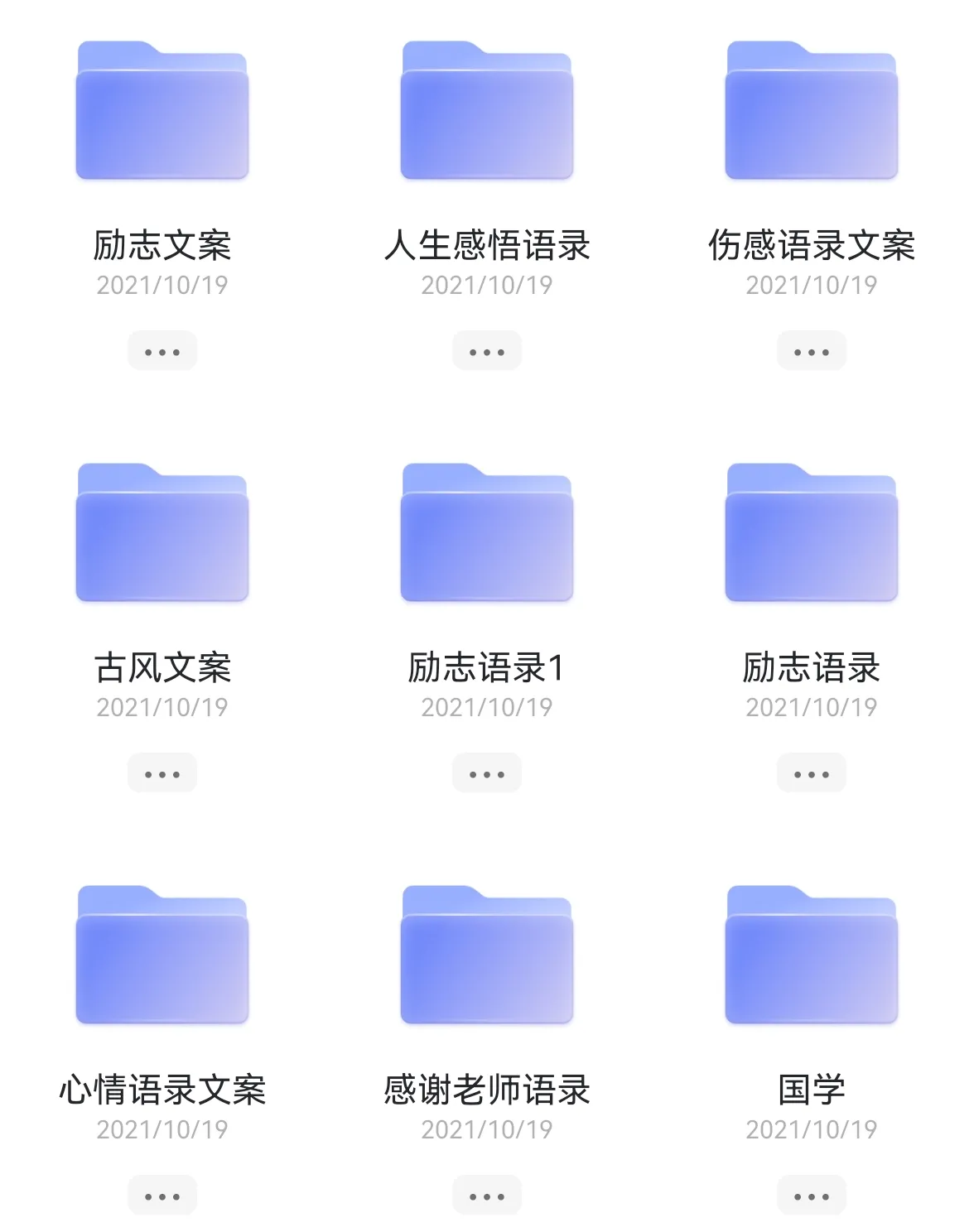Open the 国学 folder

pos(810,956)
